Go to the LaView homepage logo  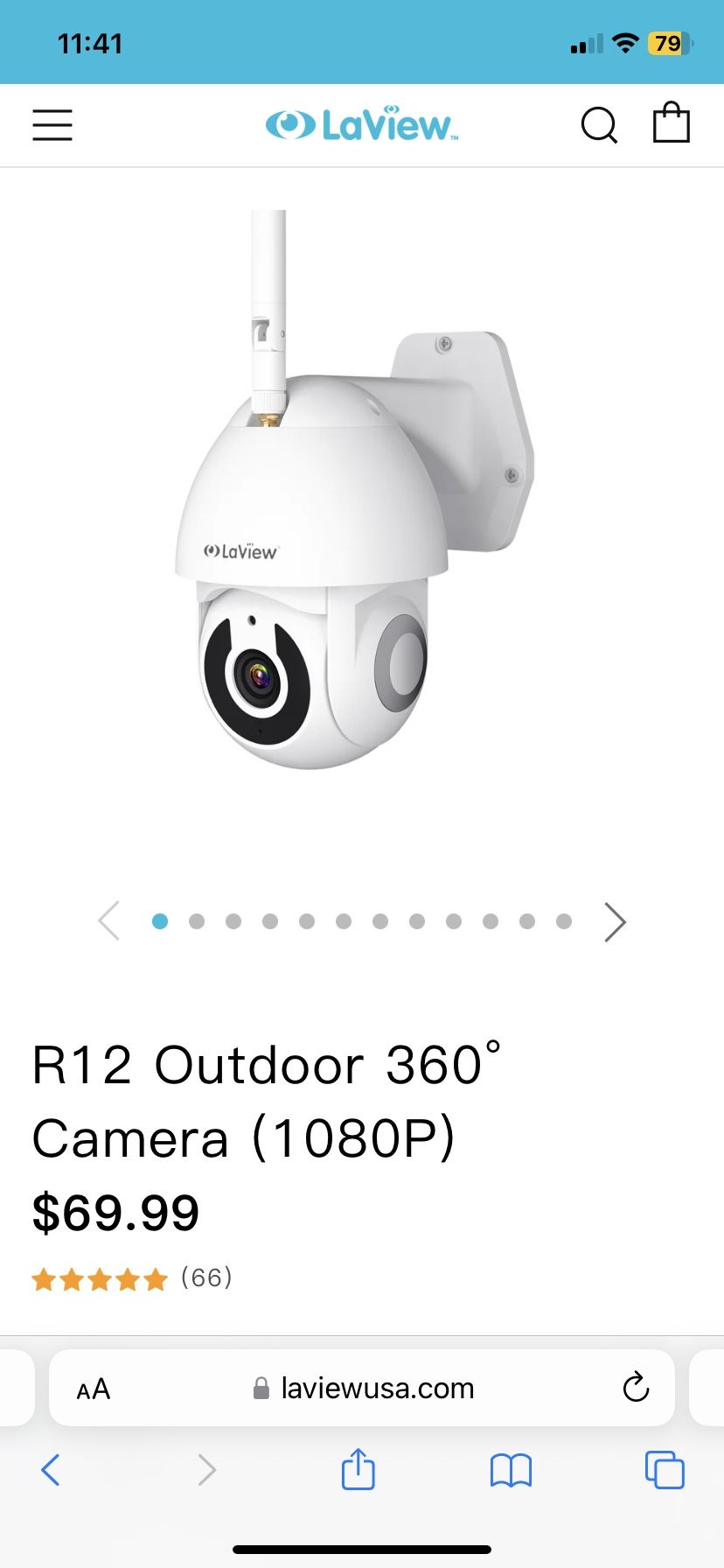(362, 124)
